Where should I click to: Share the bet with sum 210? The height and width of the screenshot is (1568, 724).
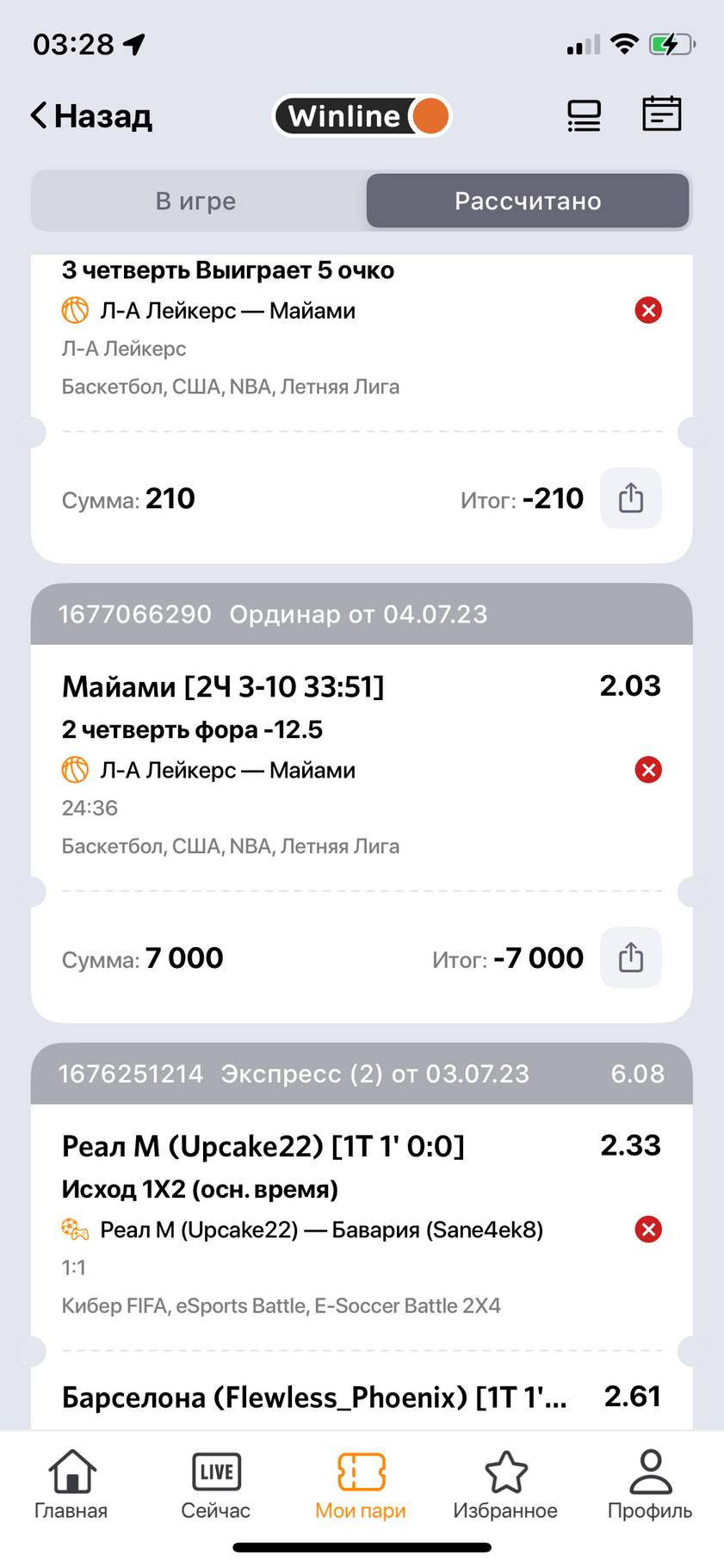pos(630,498)
